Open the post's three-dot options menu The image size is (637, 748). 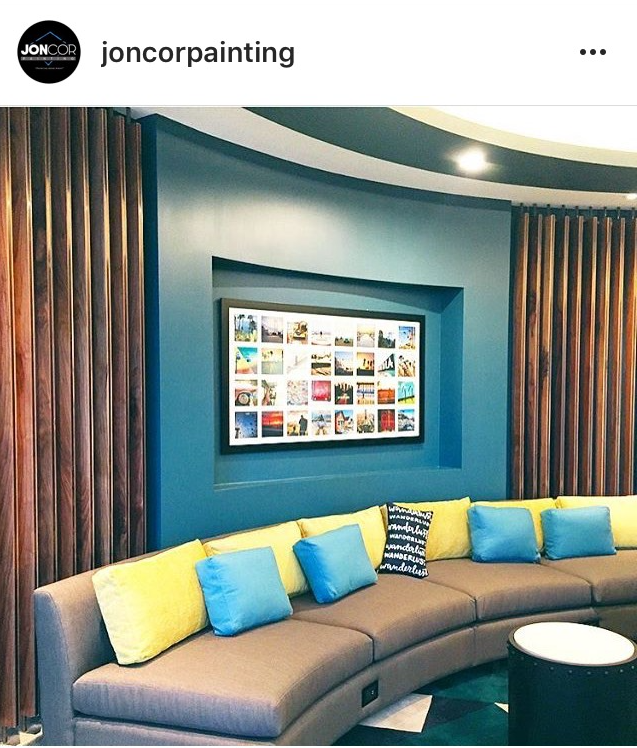tap(592, 53)
